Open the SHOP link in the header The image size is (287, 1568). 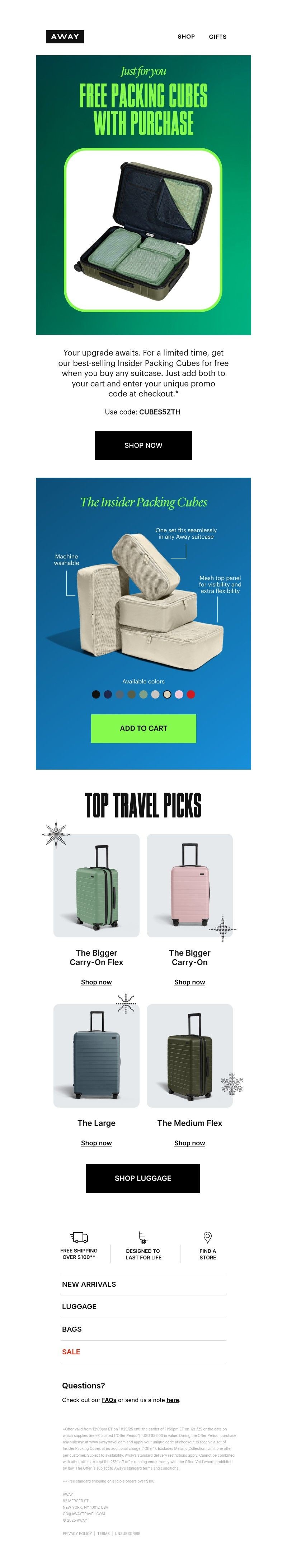pyautogui.click(x=186, y=37)
